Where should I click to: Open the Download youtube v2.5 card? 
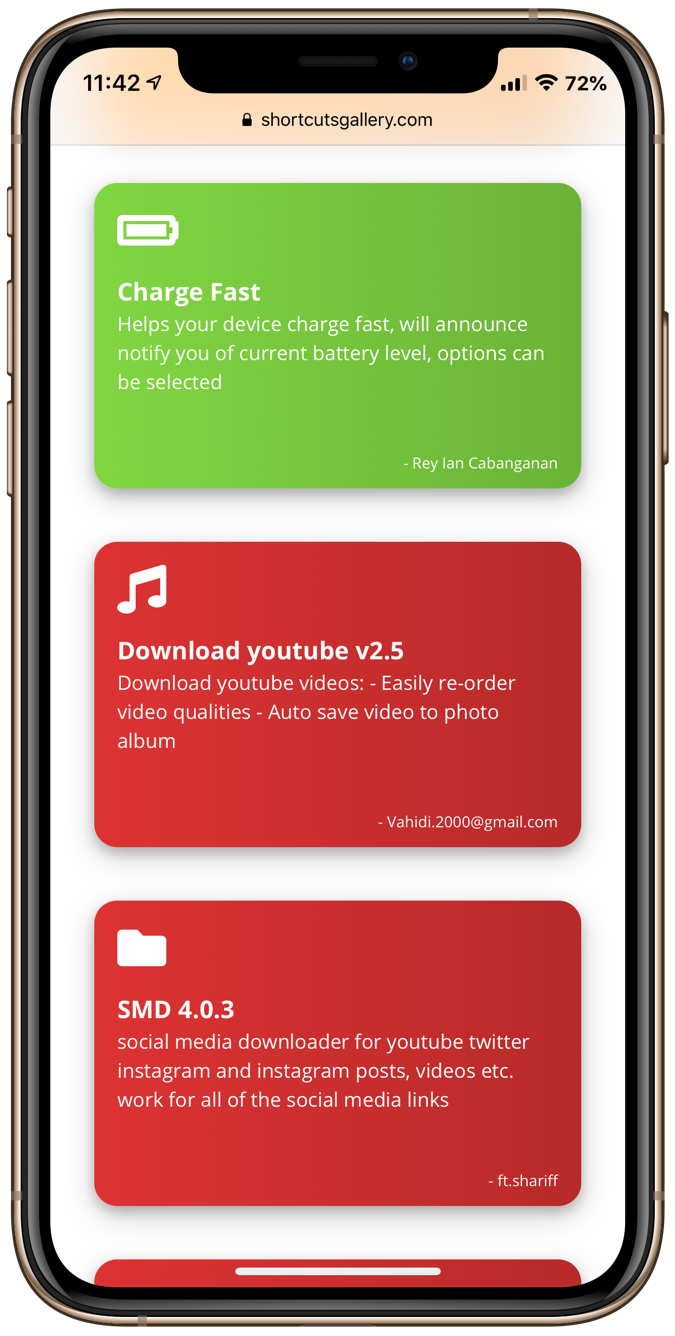coord(337,694)
